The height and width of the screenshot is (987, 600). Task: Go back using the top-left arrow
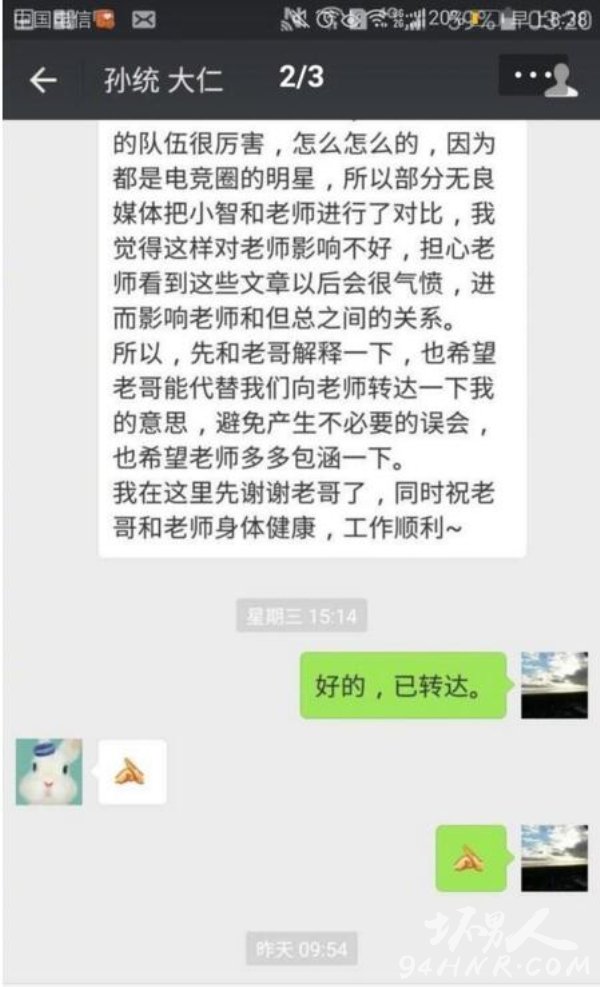[43, 80]
